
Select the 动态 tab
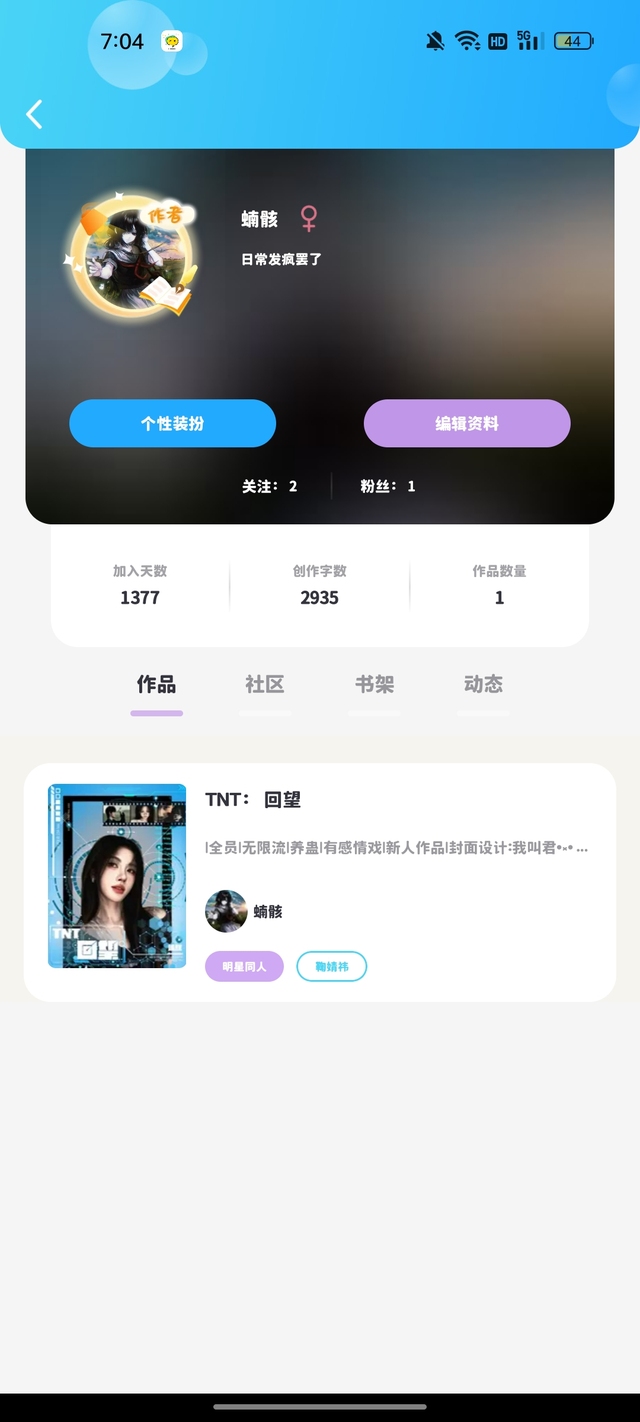pyautogui.click(x=483, y=685)
